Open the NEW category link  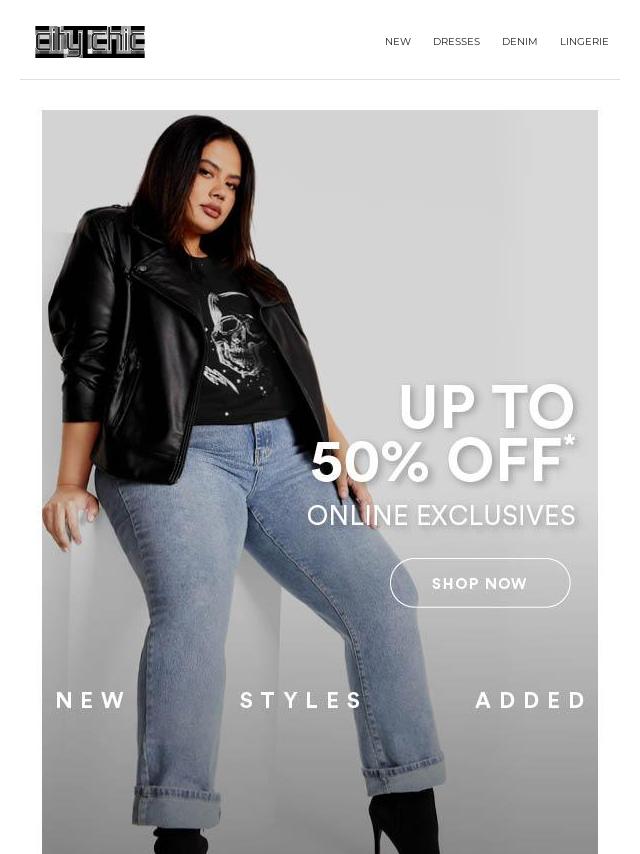[x=397, y=42]
